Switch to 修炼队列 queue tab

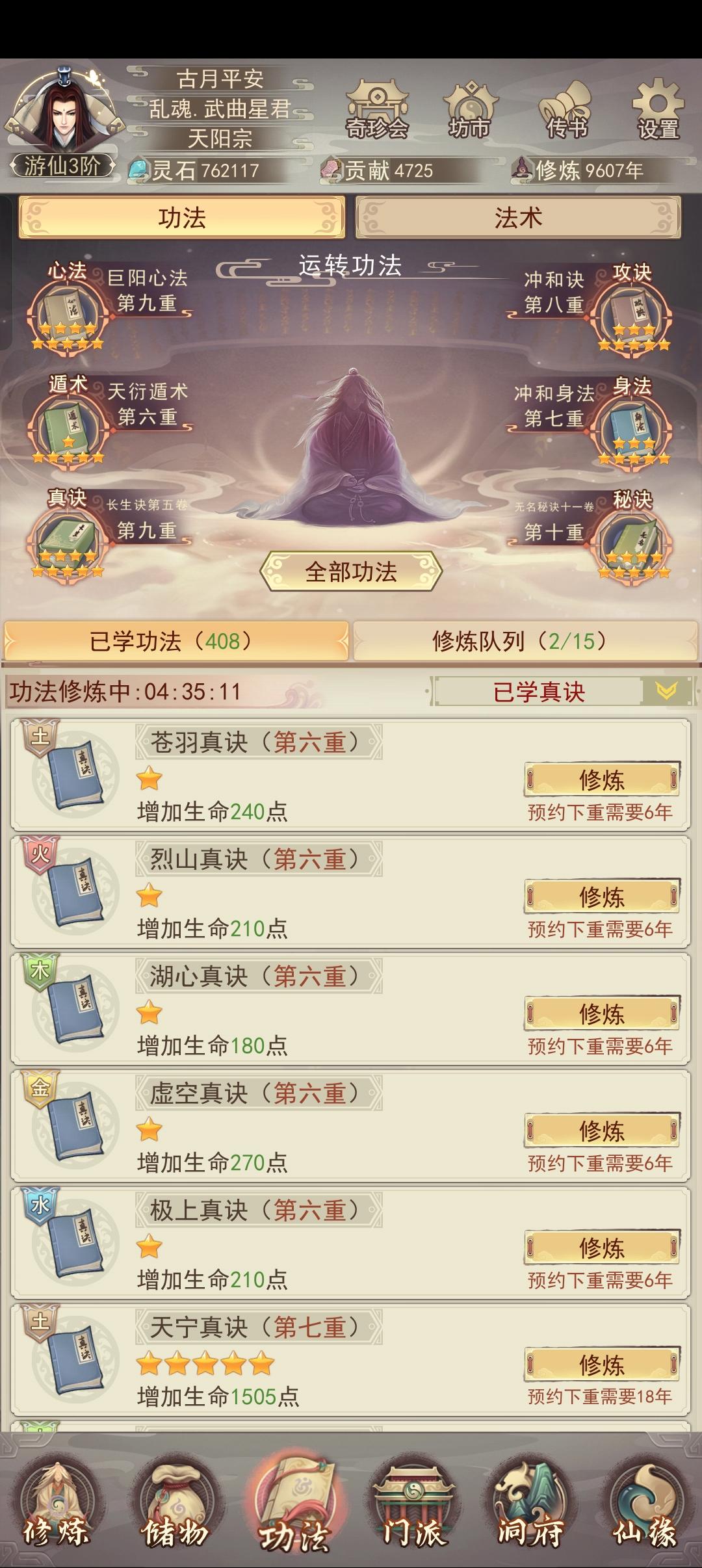click(520, 640)
